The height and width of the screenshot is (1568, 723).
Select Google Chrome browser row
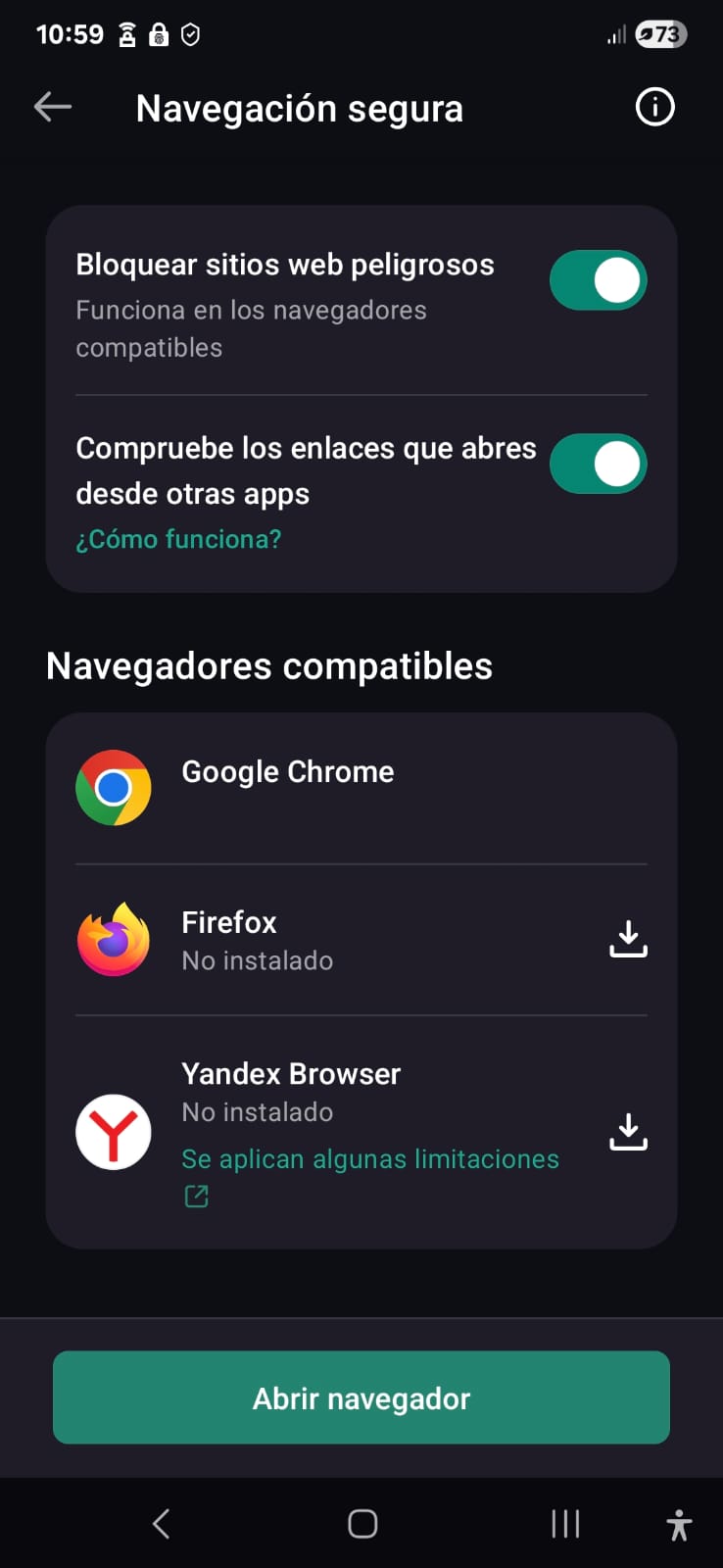coord(361,787)
